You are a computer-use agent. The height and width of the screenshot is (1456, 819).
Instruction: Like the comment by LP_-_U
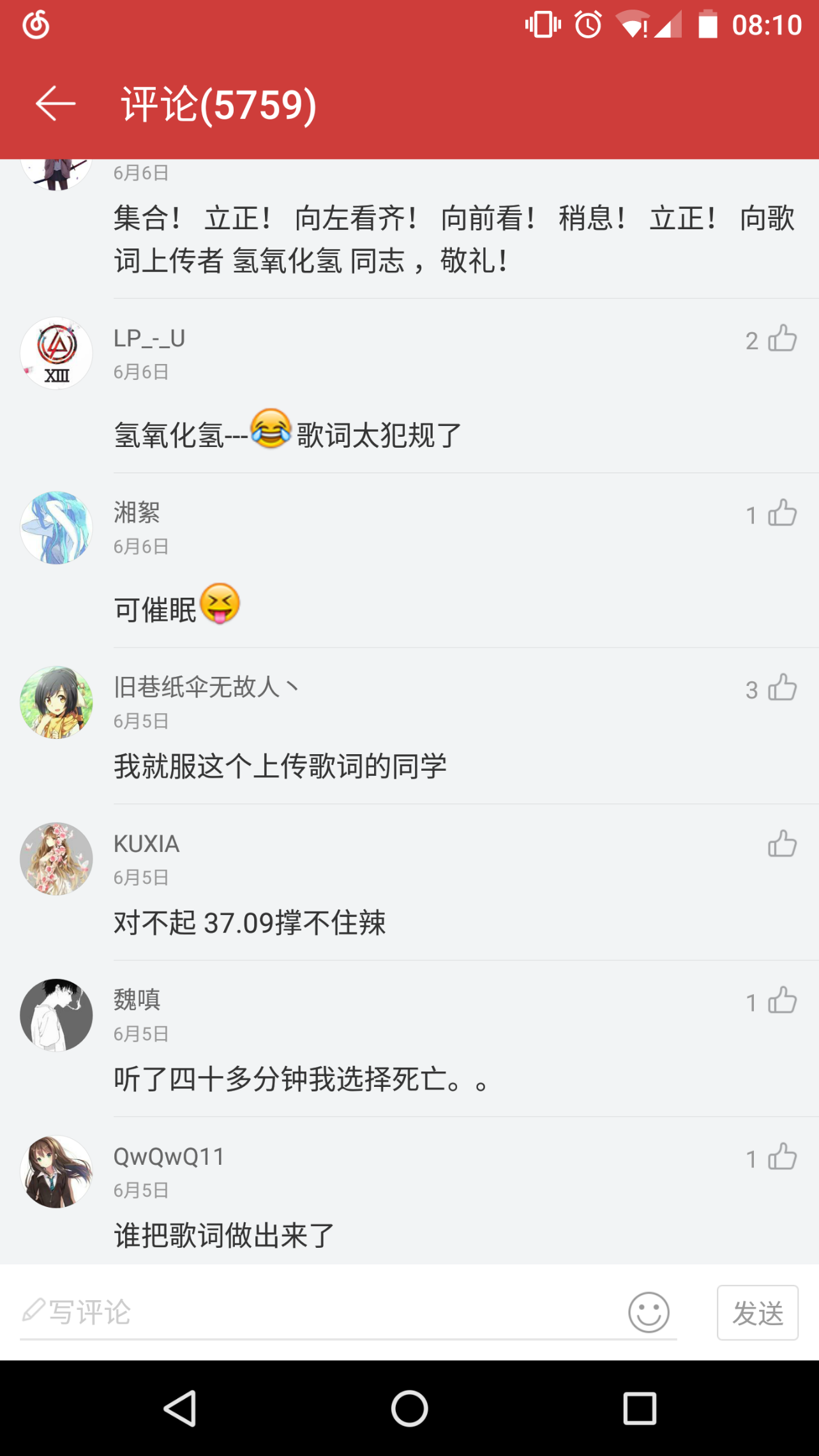pos(781,339)
